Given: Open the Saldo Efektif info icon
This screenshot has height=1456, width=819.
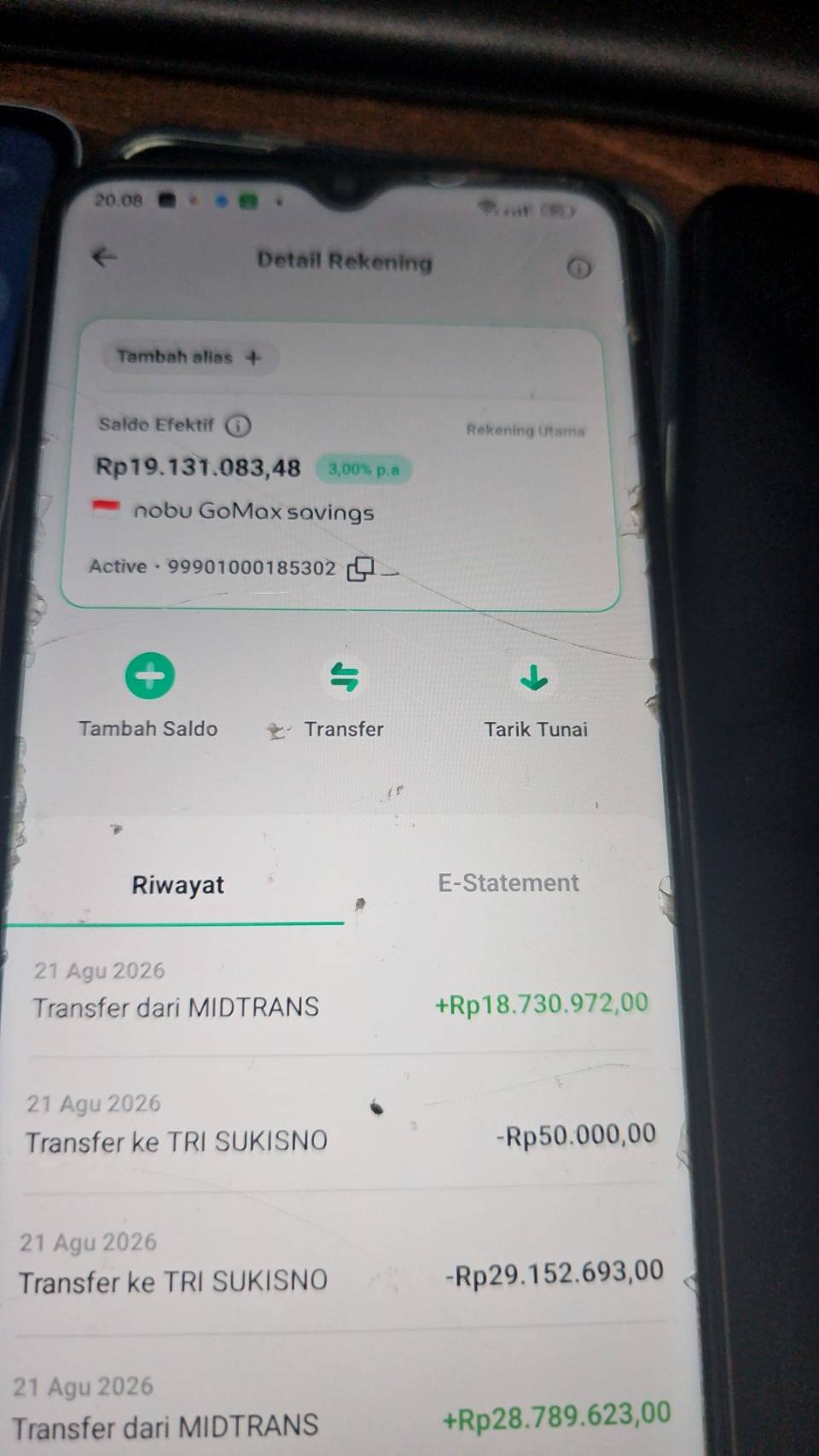Looking at the screenshot, I should click(238, 425).
